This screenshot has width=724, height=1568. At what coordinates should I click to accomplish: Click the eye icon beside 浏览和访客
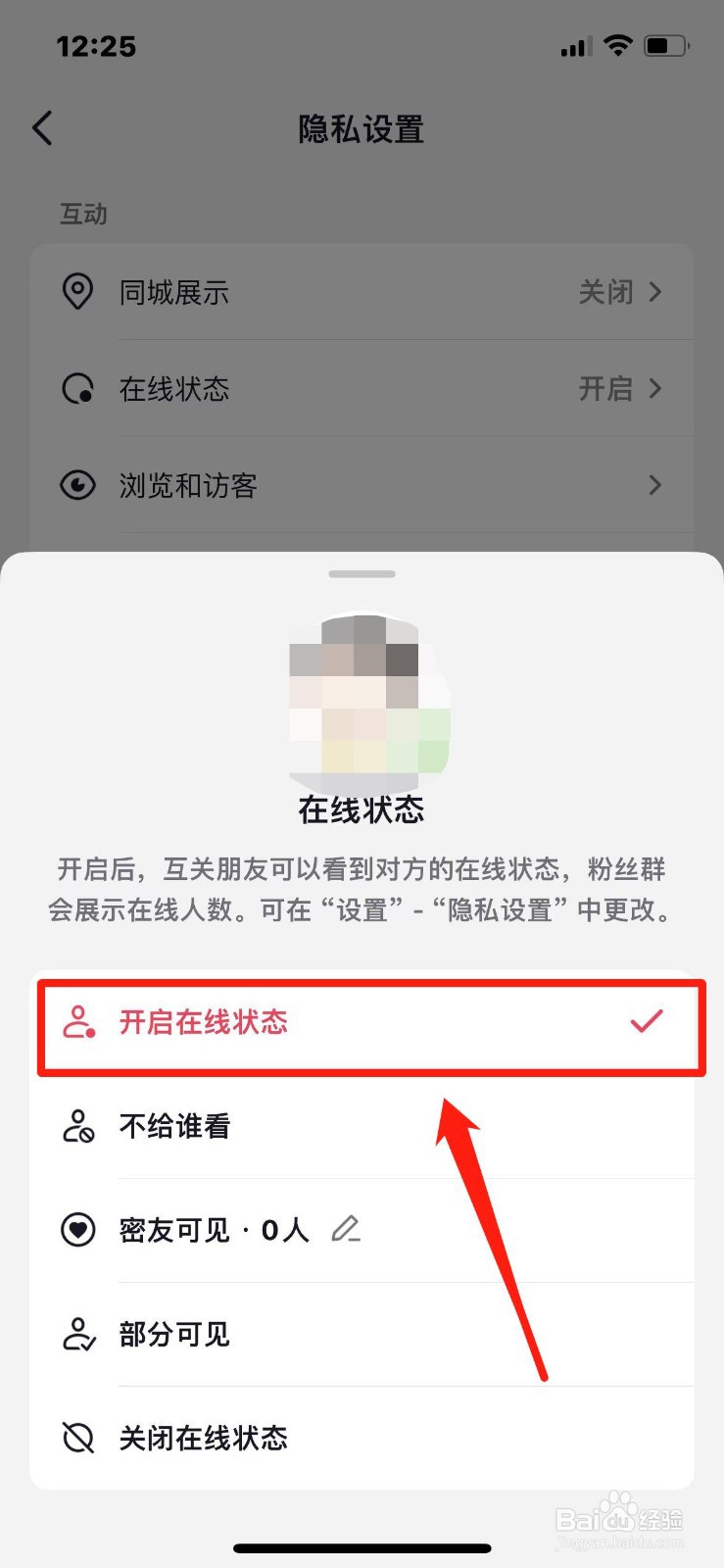(78, 485)
